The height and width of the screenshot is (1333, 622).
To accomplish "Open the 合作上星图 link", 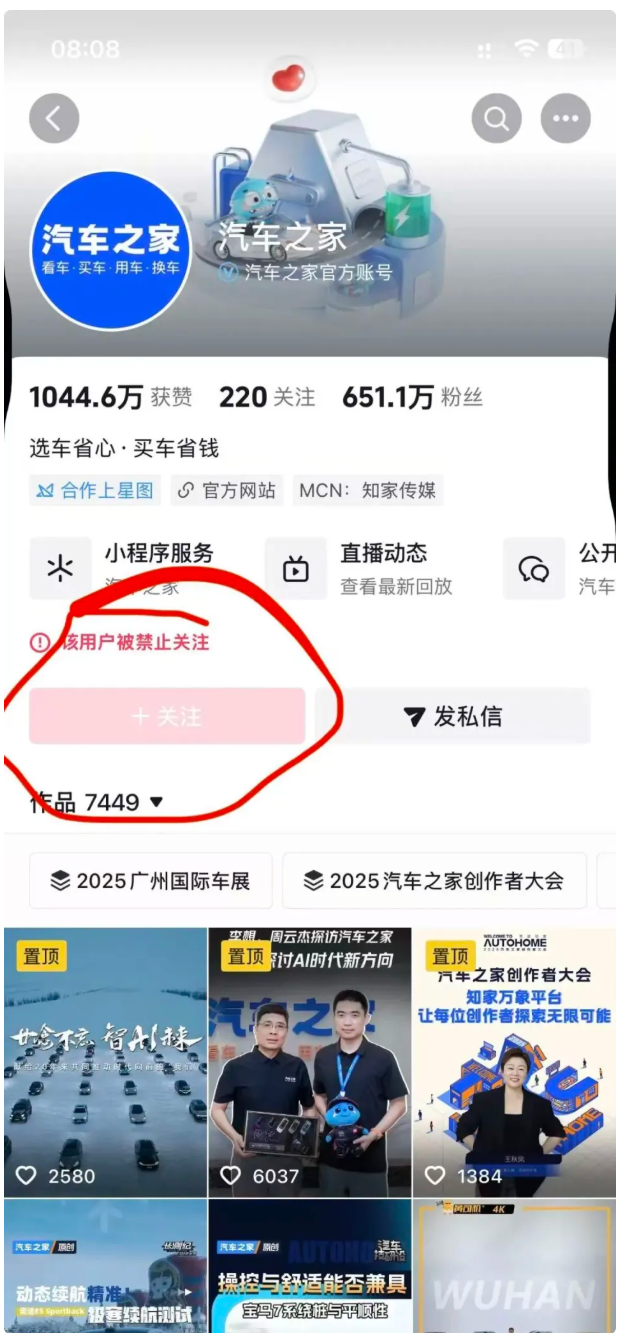I will pos(95,490).
